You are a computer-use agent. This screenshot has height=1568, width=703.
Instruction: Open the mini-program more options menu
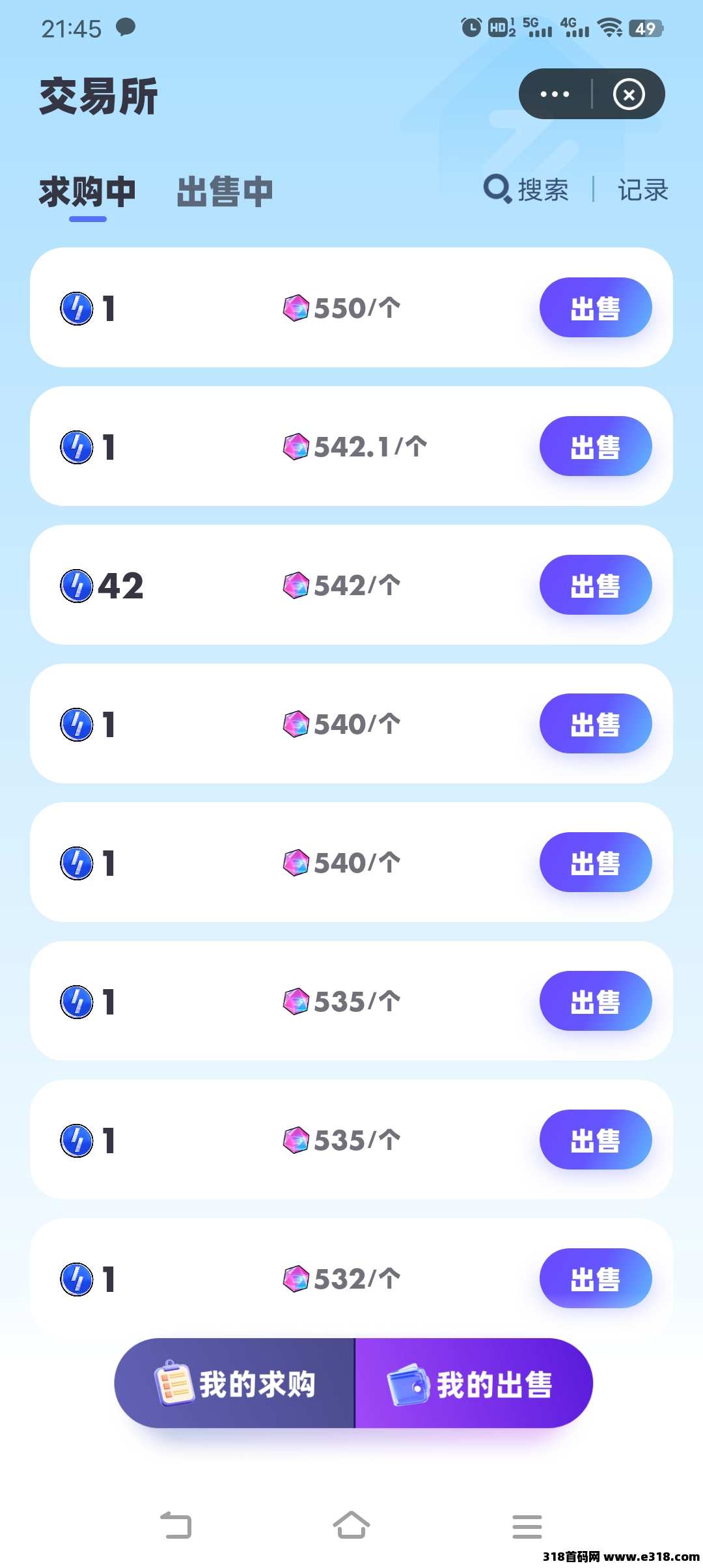555,94
